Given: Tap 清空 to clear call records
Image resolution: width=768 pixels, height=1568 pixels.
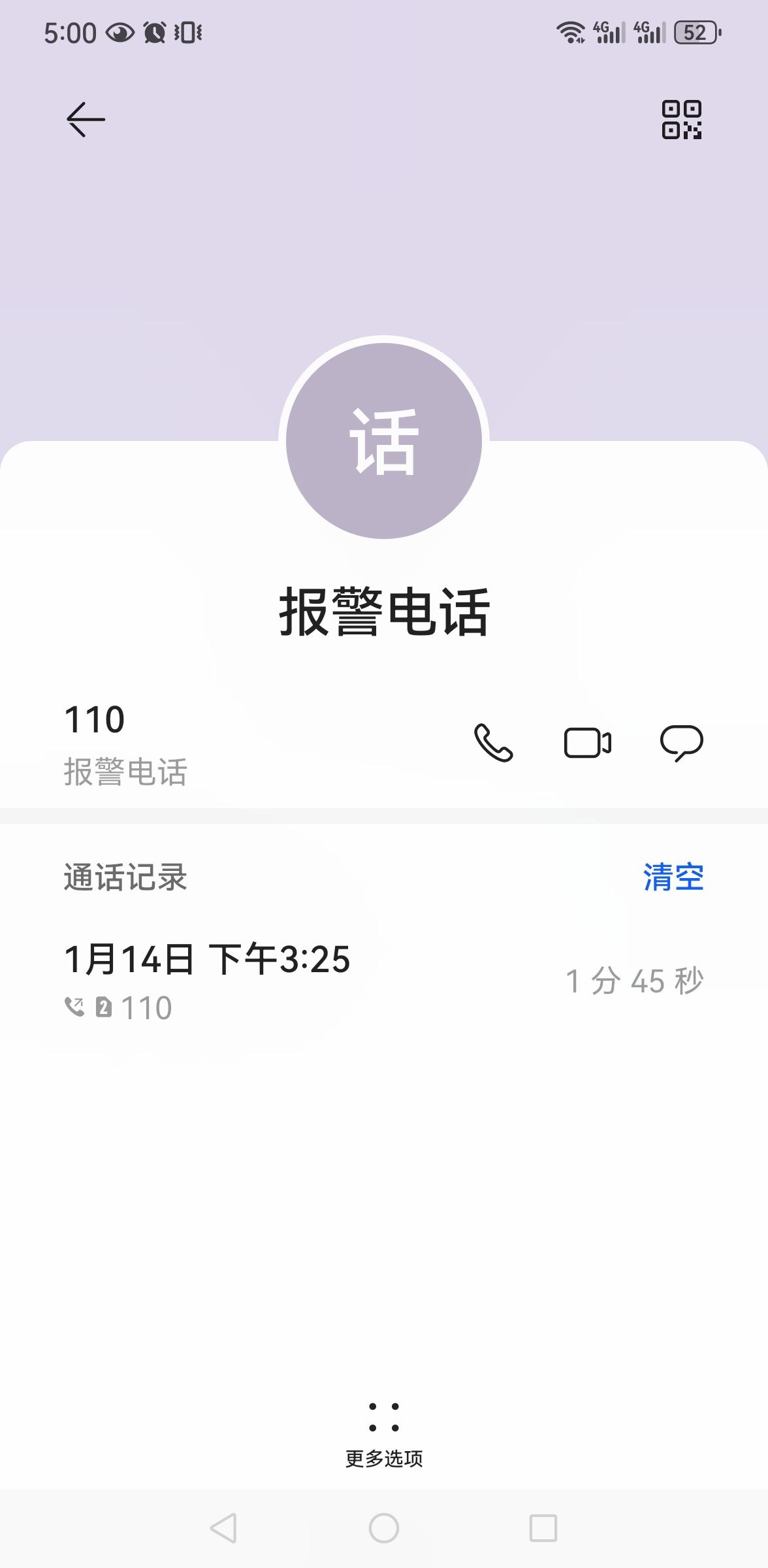Looking at the screenshot, I should tap(673, 877).
